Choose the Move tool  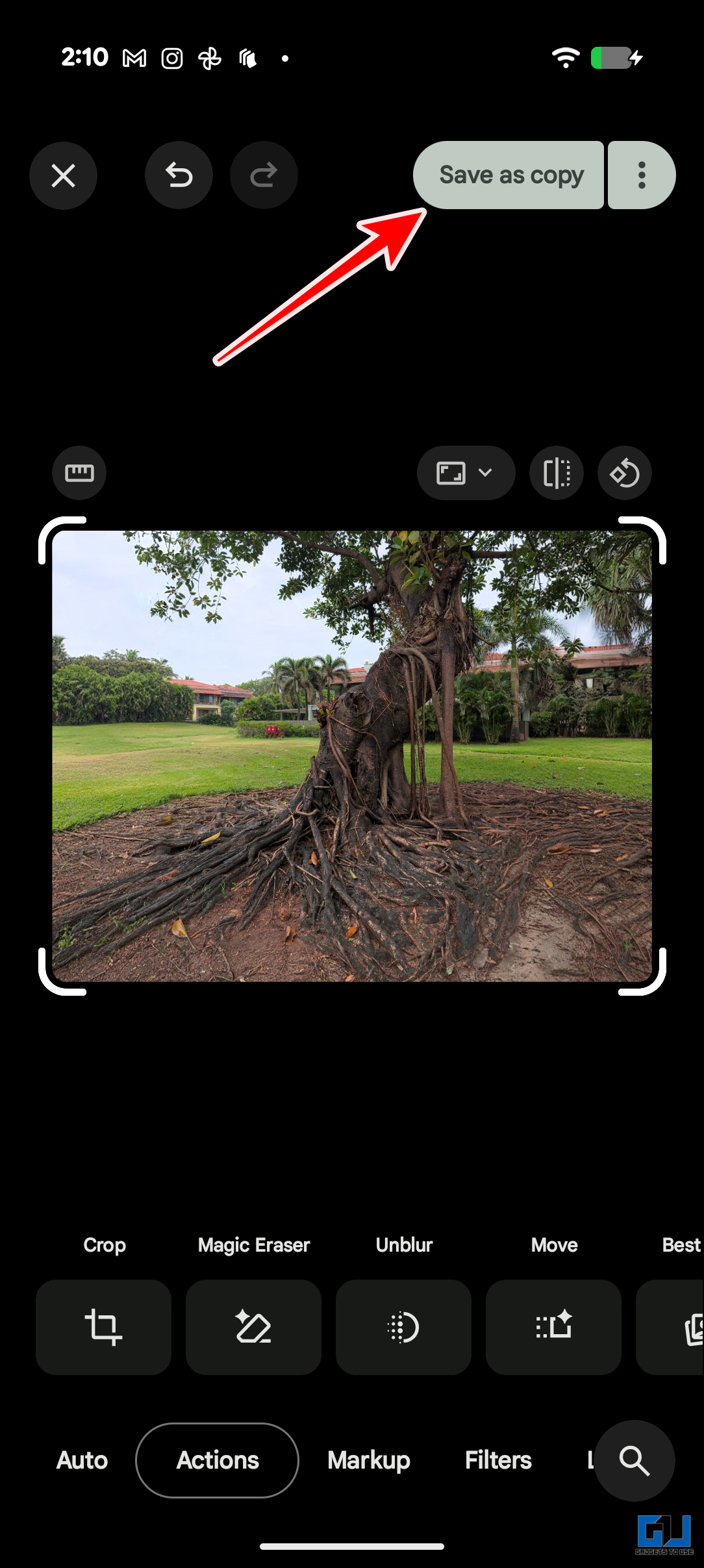tap(553, 1326)
